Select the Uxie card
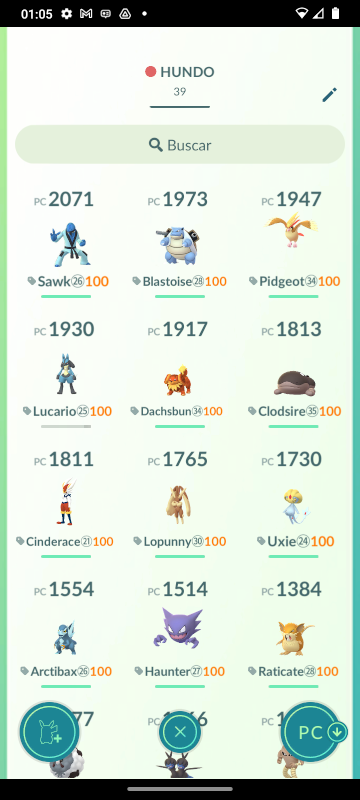The width and height of the screenshot is (360, 800). pos(293,504)
